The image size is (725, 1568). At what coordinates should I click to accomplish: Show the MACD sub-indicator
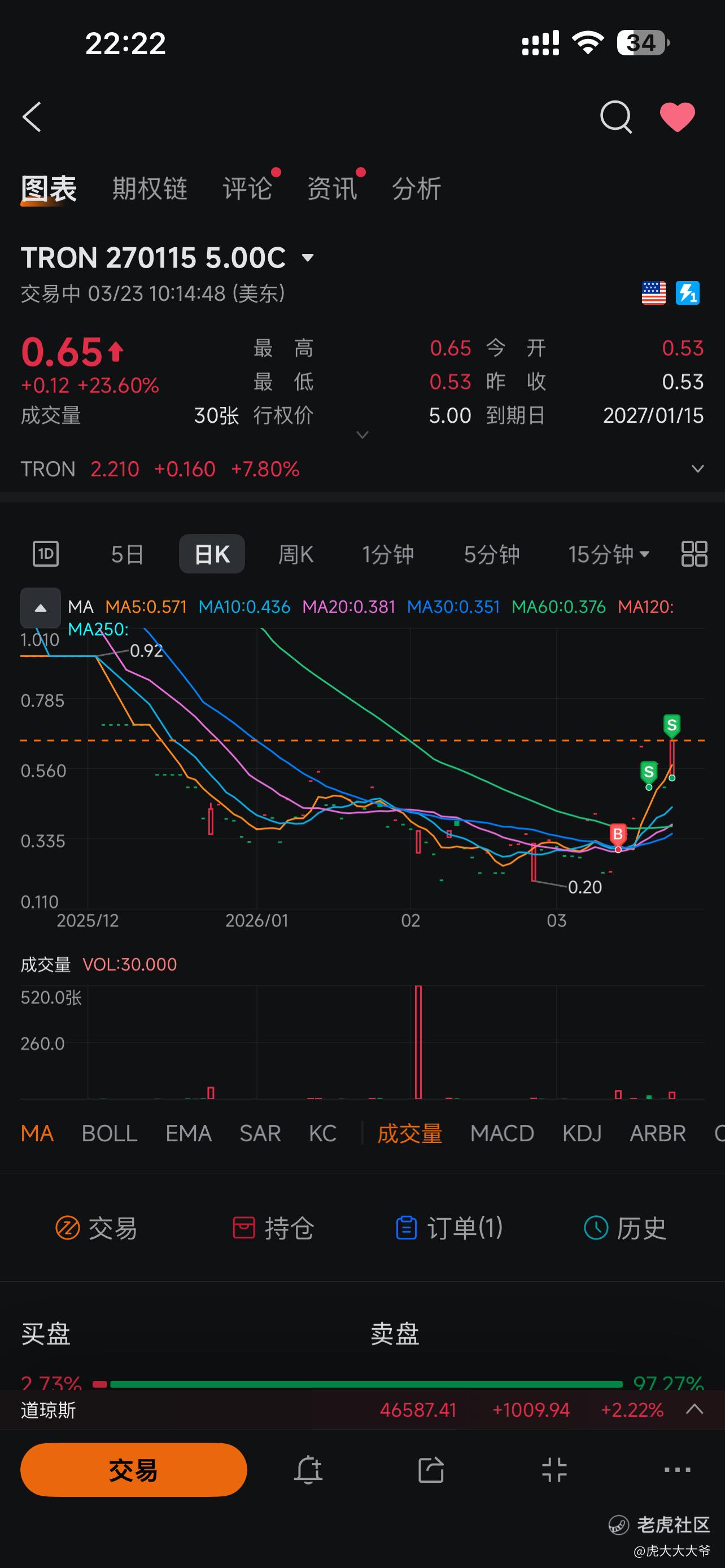pos(502,1133)
